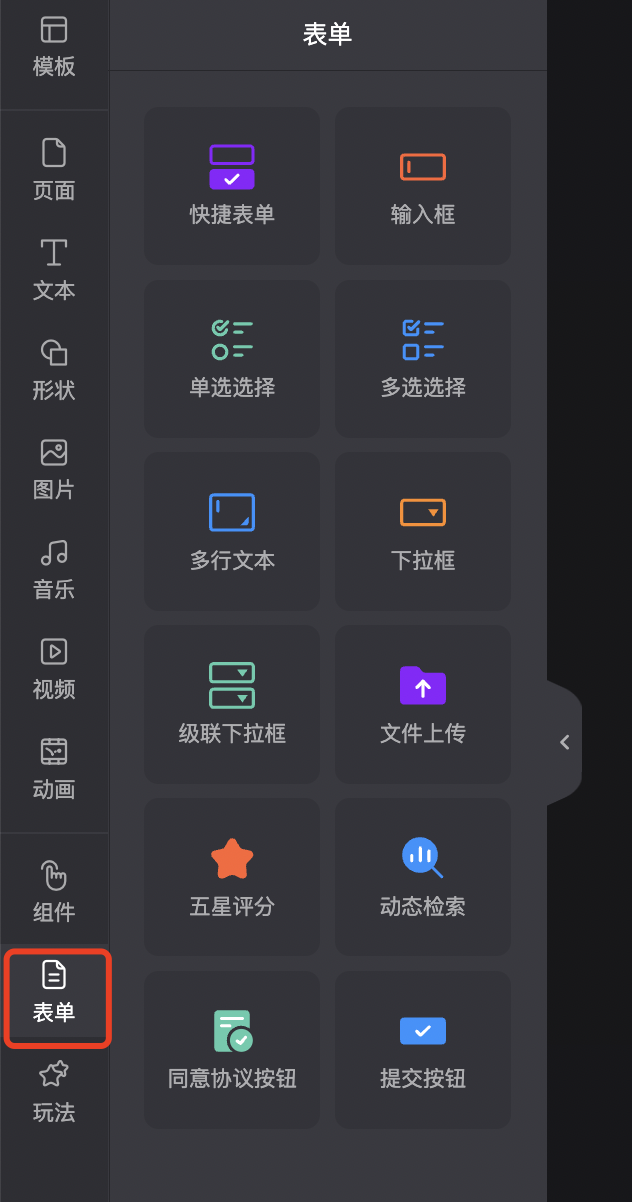The width and height of the screenshot is (632, 1202).
Task: Open the 动画 animation tab
Action: click(x=54, y=771)
